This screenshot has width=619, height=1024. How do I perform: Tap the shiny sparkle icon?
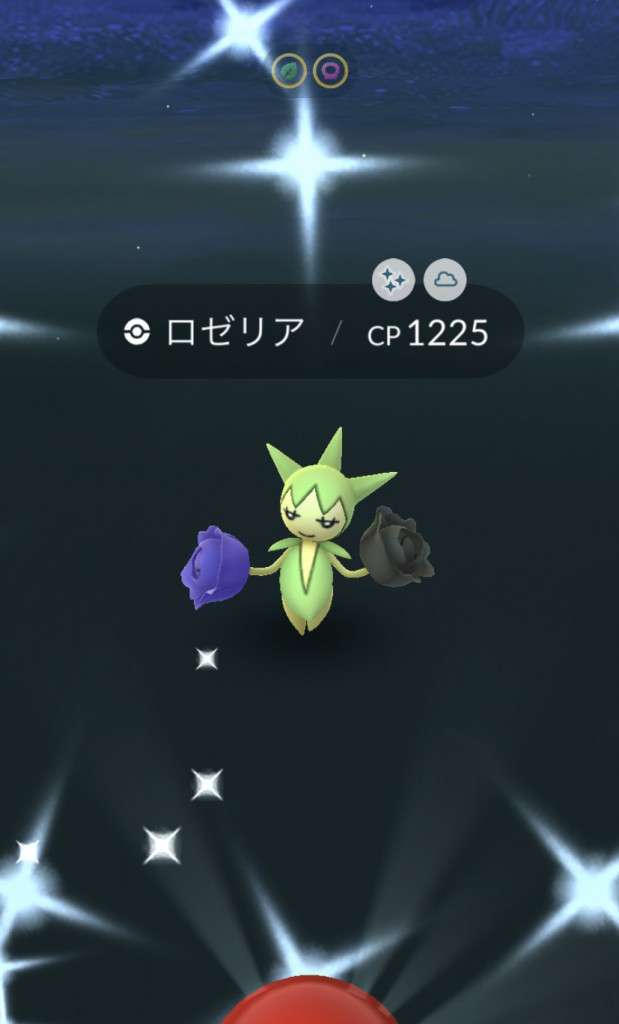click(393, 281)
